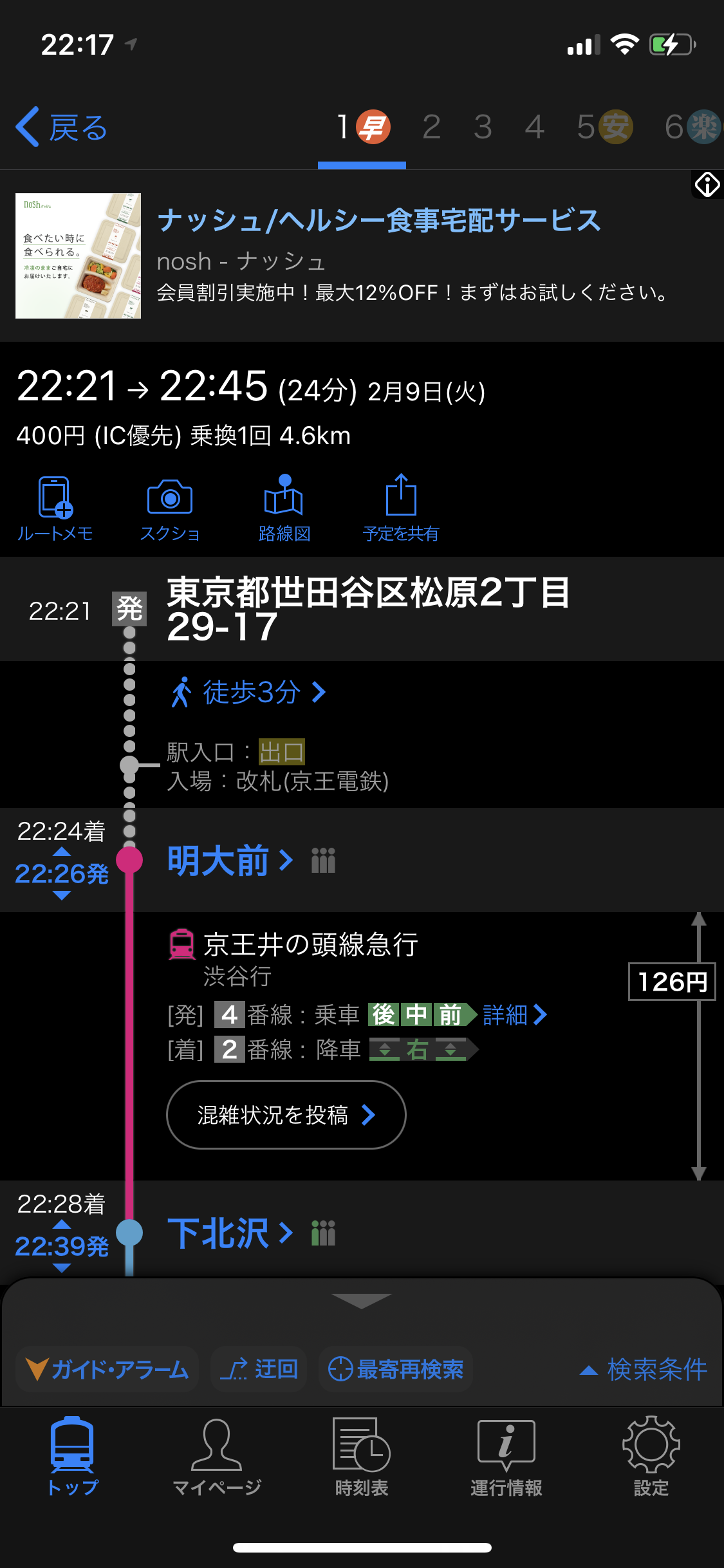Save route with ルートメモ
The height and width of the screenshot is (1568, 724).
tap(55, 509)
